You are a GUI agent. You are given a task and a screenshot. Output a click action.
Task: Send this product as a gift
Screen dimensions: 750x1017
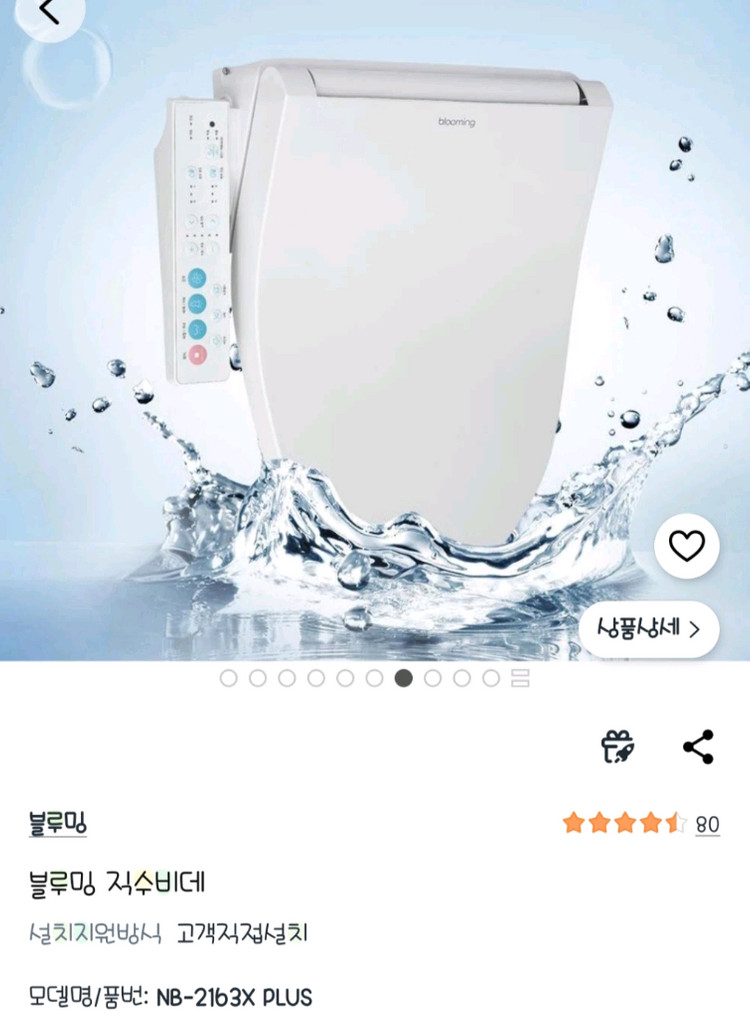(617, 747)
